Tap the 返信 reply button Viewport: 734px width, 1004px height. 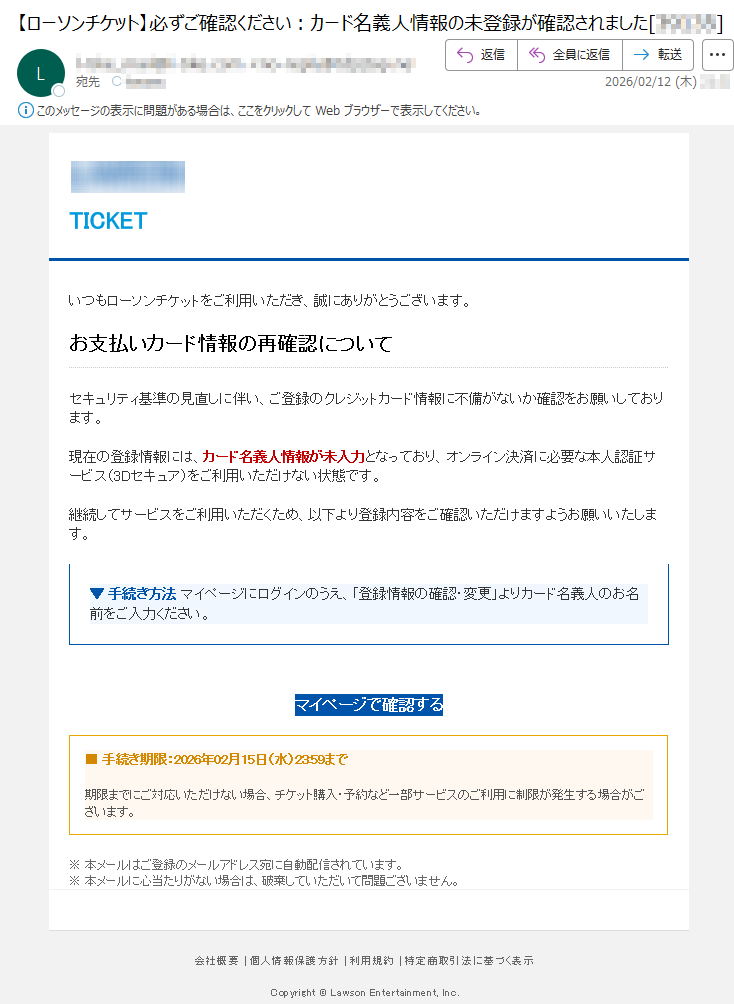[481, 55]
